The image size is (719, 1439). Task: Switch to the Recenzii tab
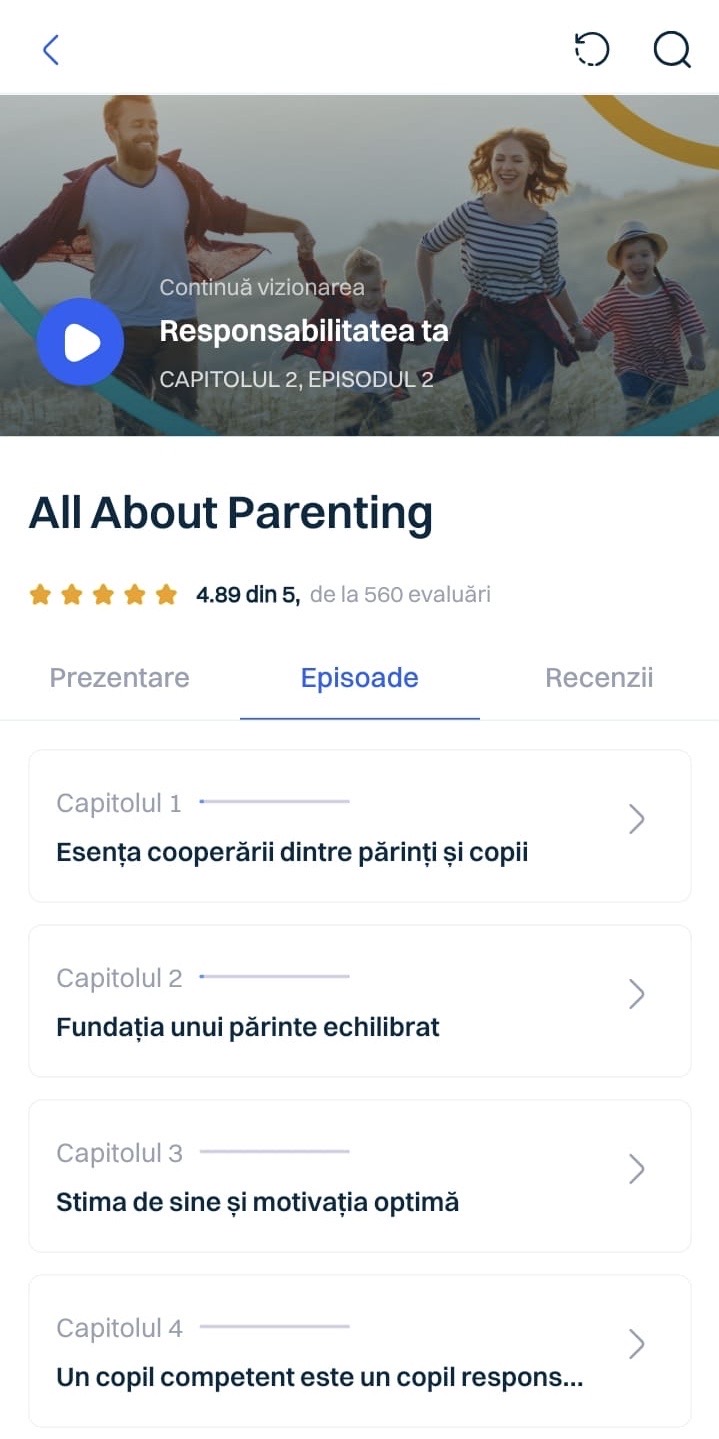(599, 678)
